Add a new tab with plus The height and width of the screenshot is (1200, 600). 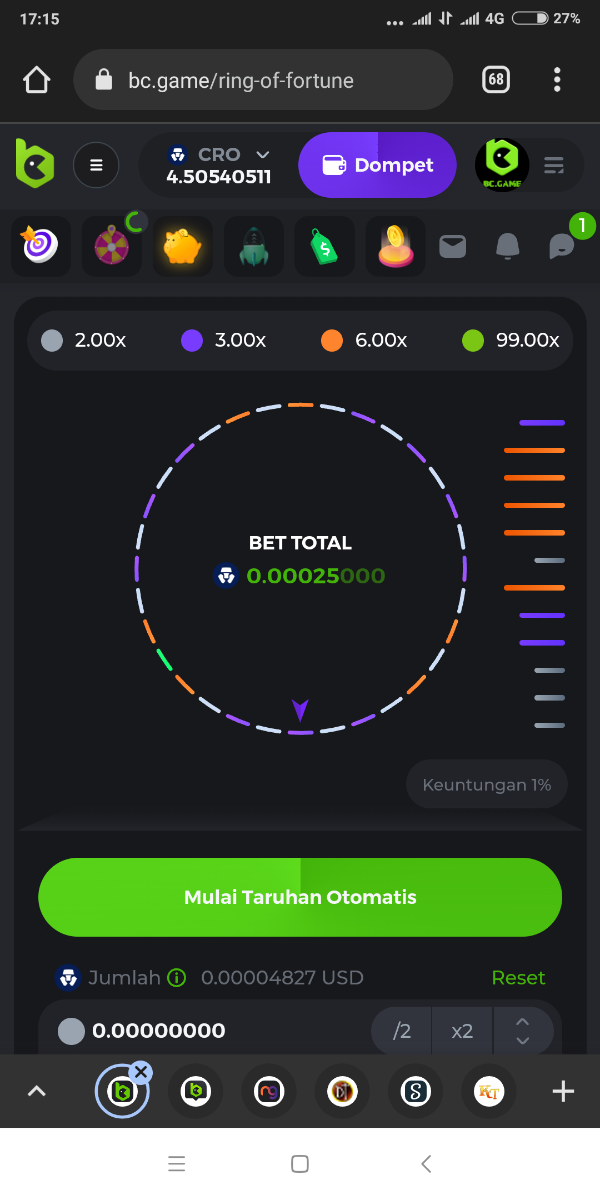[563, 1091]
